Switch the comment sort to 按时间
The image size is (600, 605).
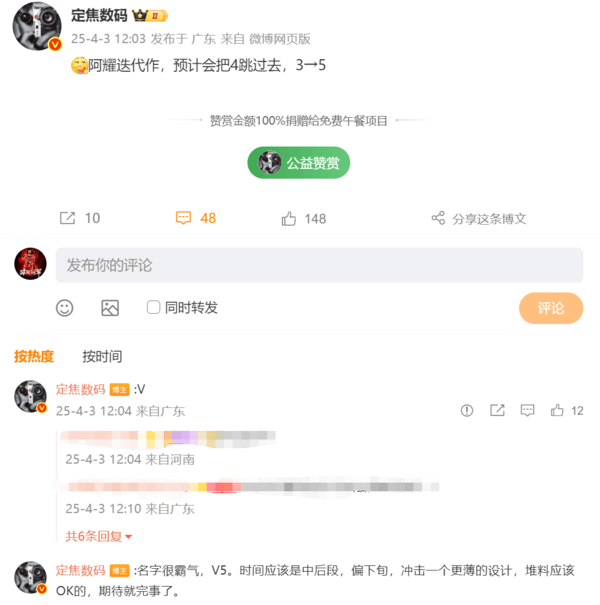click(102, 356)
